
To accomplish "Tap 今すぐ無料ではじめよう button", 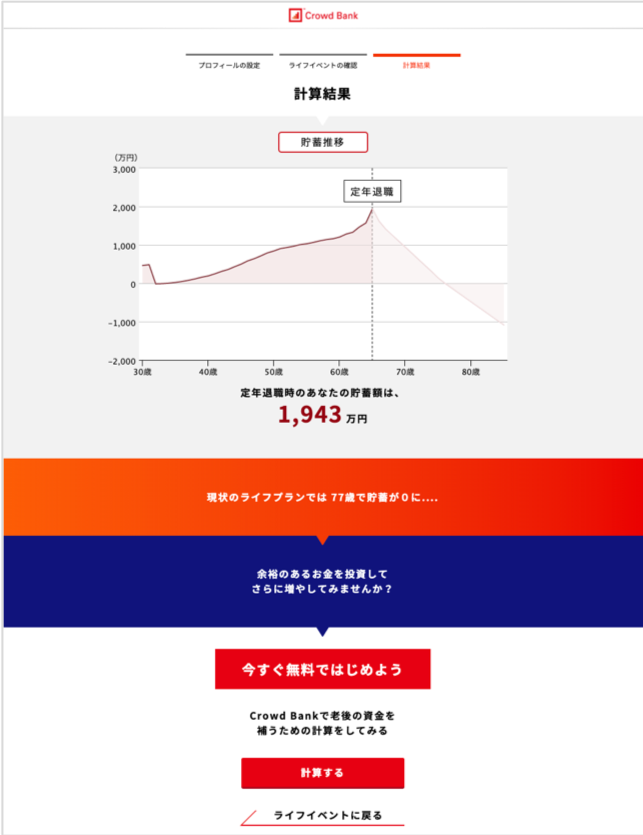I will tap(322, 670).
